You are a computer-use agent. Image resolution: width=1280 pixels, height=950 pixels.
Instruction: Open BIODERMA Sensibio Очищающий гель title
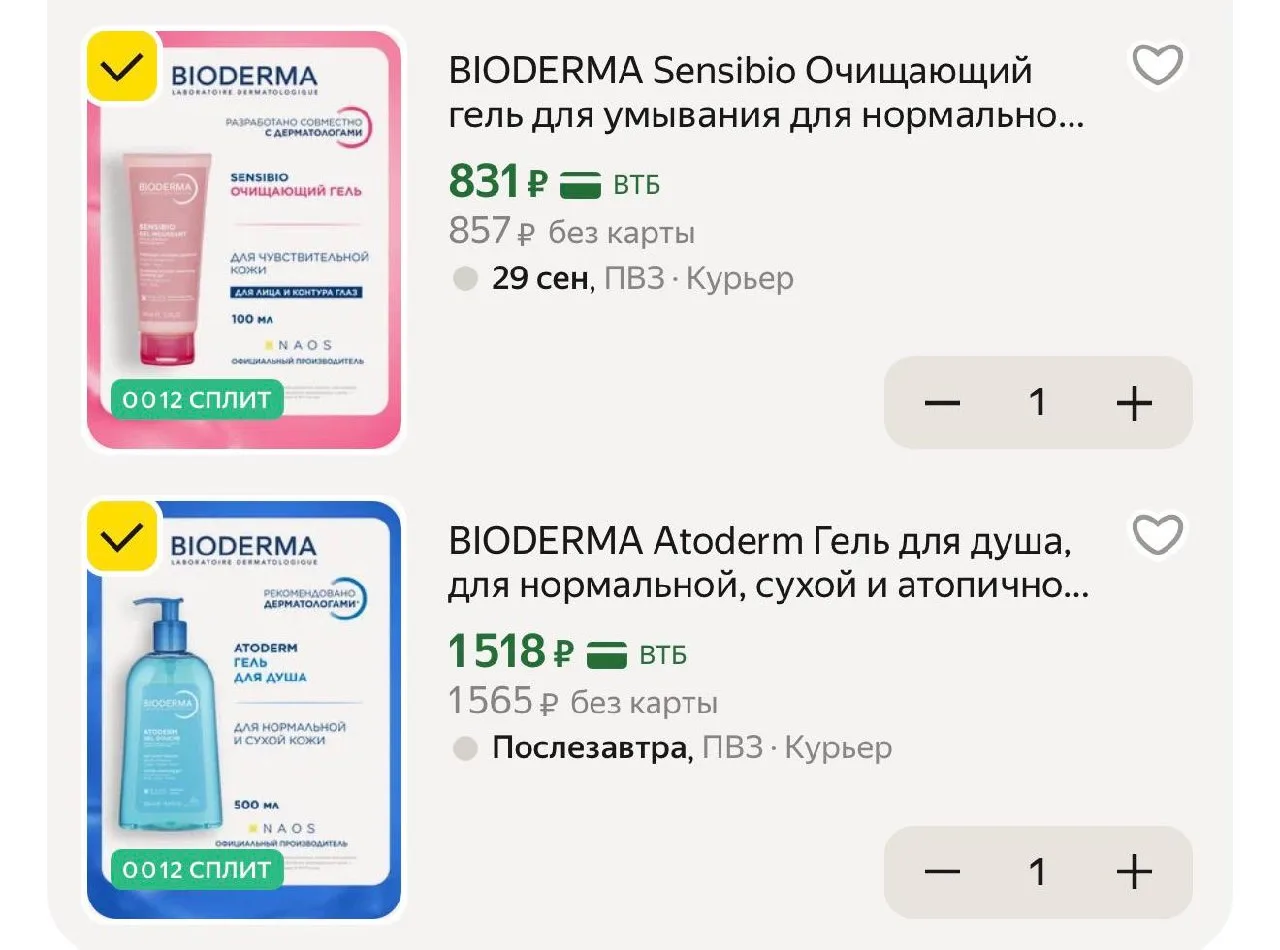click(x=766, y=94)
